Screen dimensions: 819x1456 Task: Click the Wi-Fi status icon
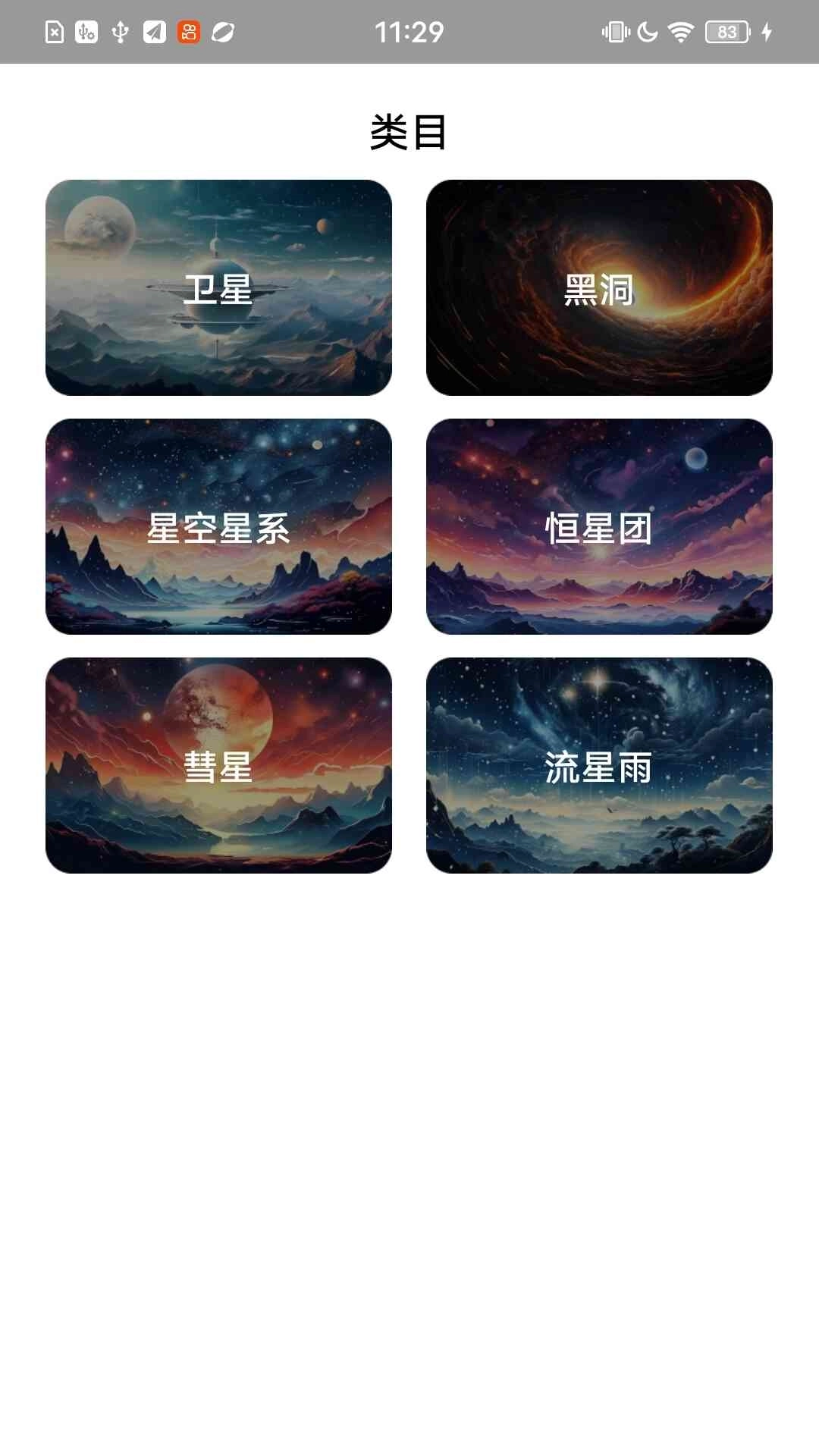click(680, 31)
